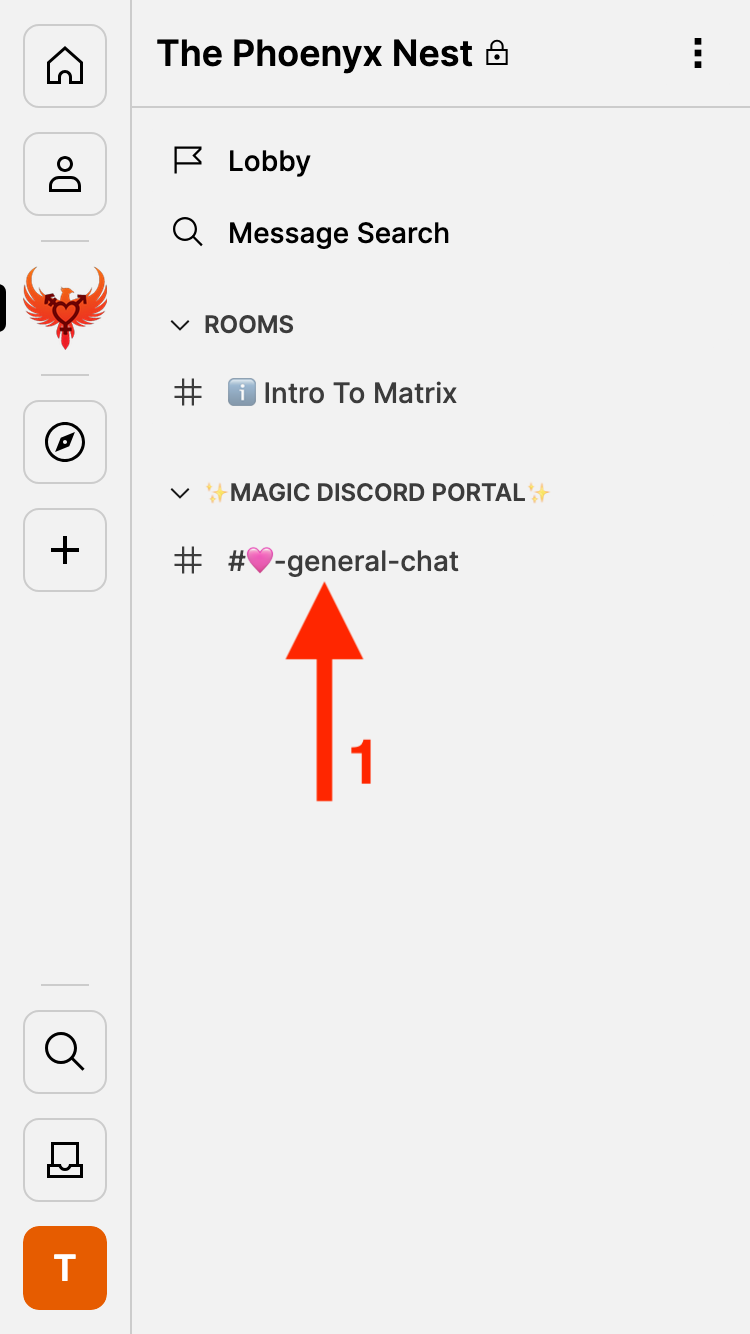The width and height of the screenshot is (750, 1334).
Task: Open the home icon in sidebar
Action: pyautogui.click(x=65, y=66)
